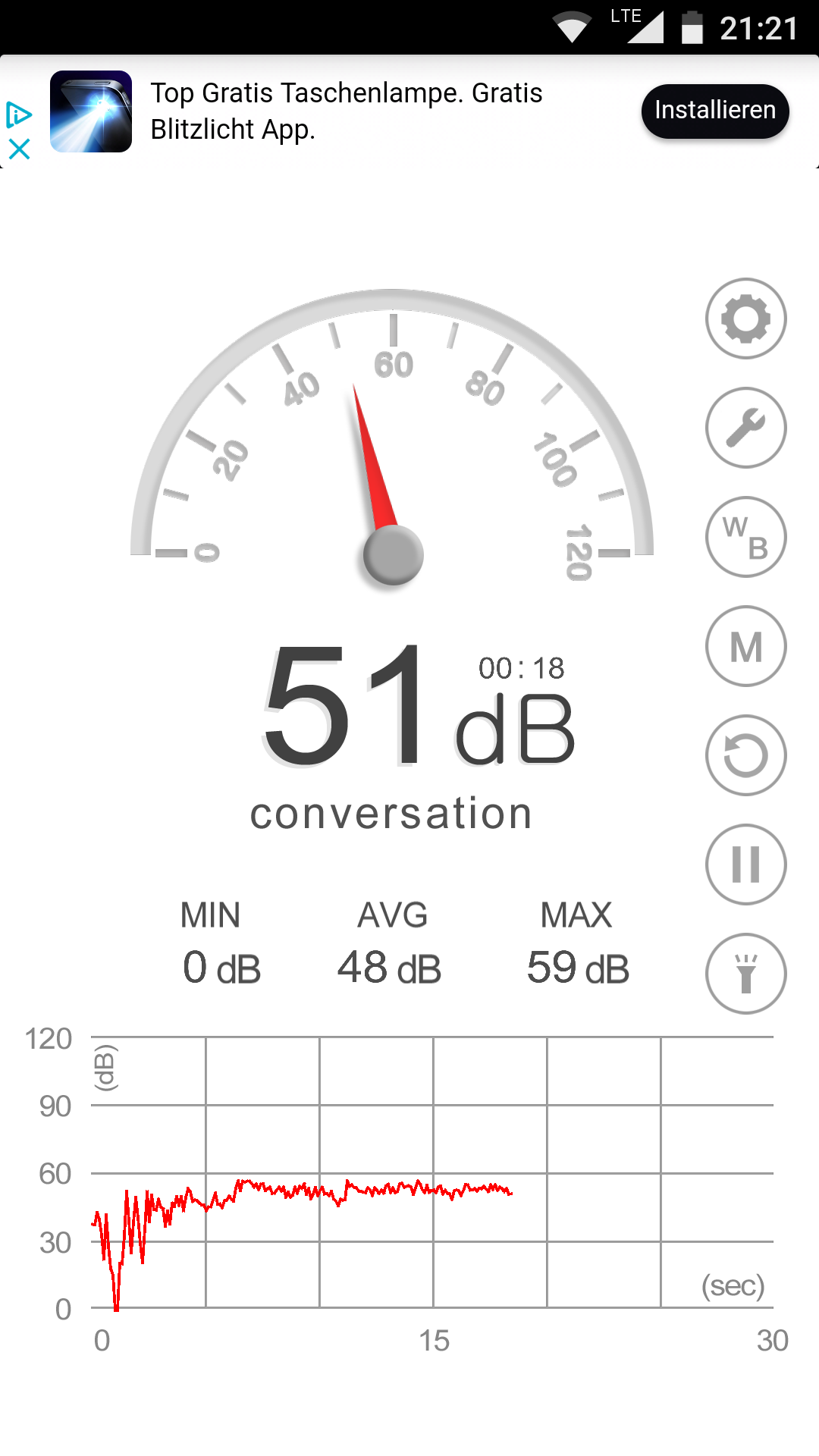Tap the M mode button
This screenshot has width=819, height=1456.
pyautogui.click(x=745, y=646)
